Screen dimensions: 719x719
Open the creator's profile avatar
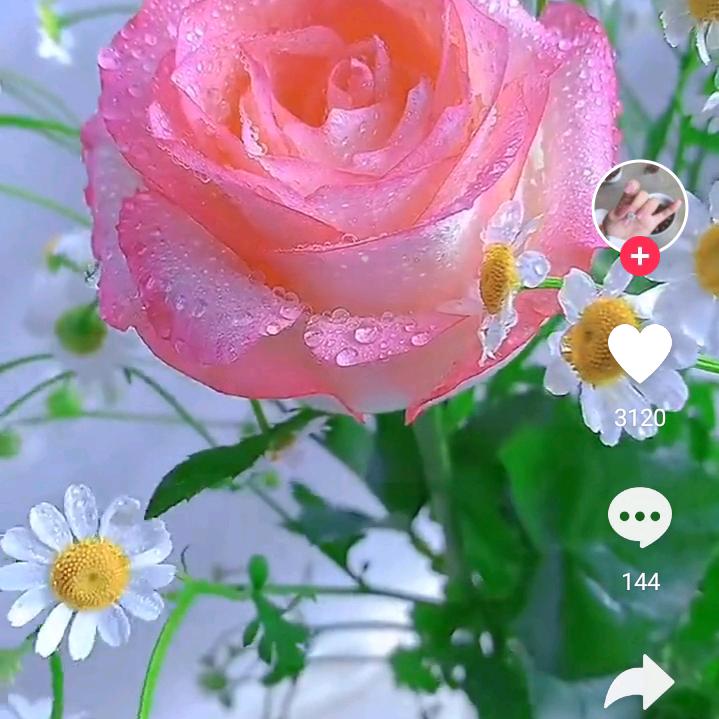640,206
